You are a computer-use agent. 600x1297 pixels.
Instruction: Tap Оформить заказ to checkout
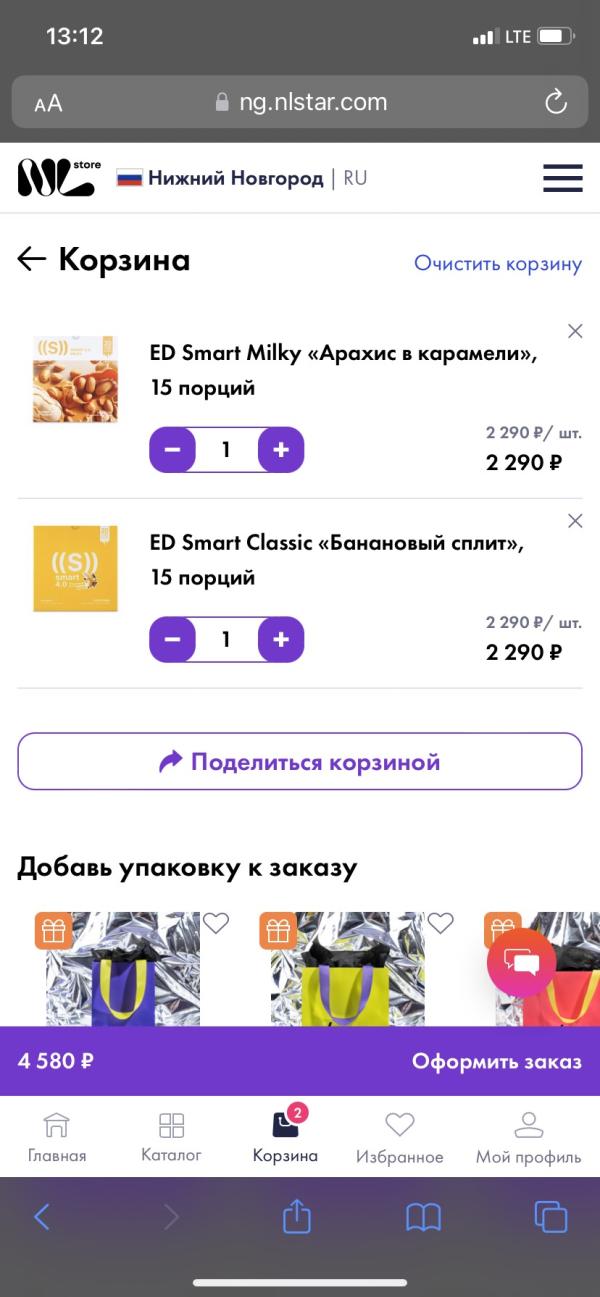coord(496,1061)
